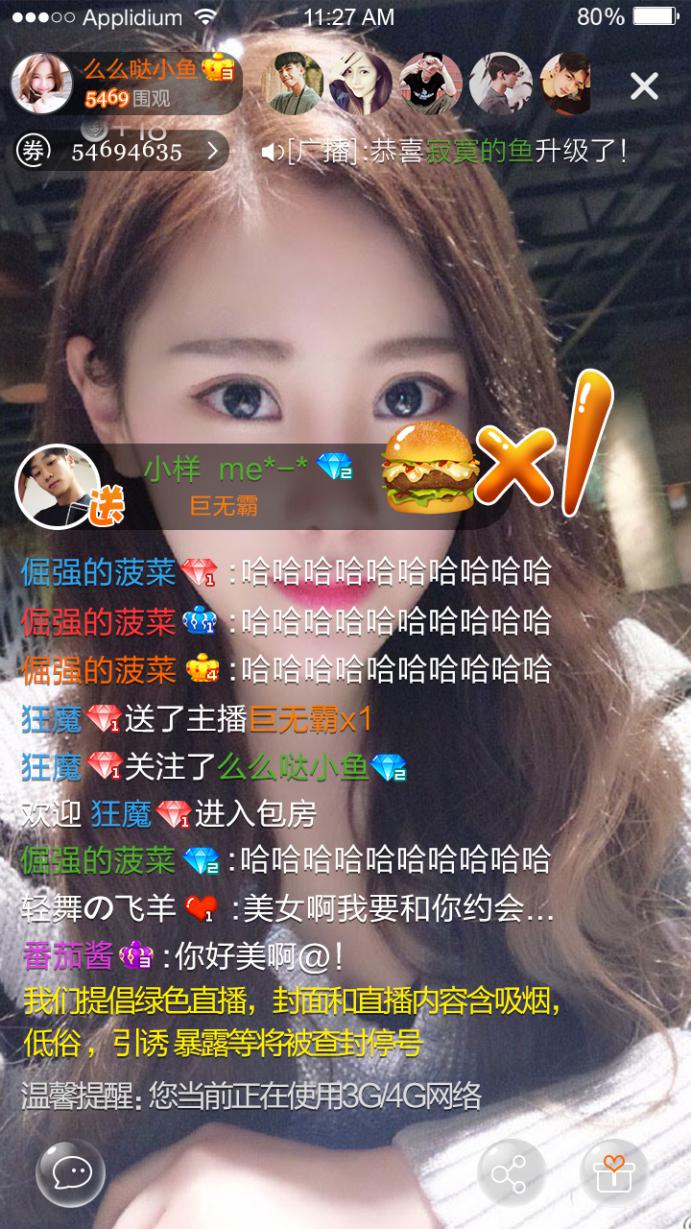View the third viewer avatar in the top row
Image resolution: width=691 pixels, height=1229 pixels.
431,84
